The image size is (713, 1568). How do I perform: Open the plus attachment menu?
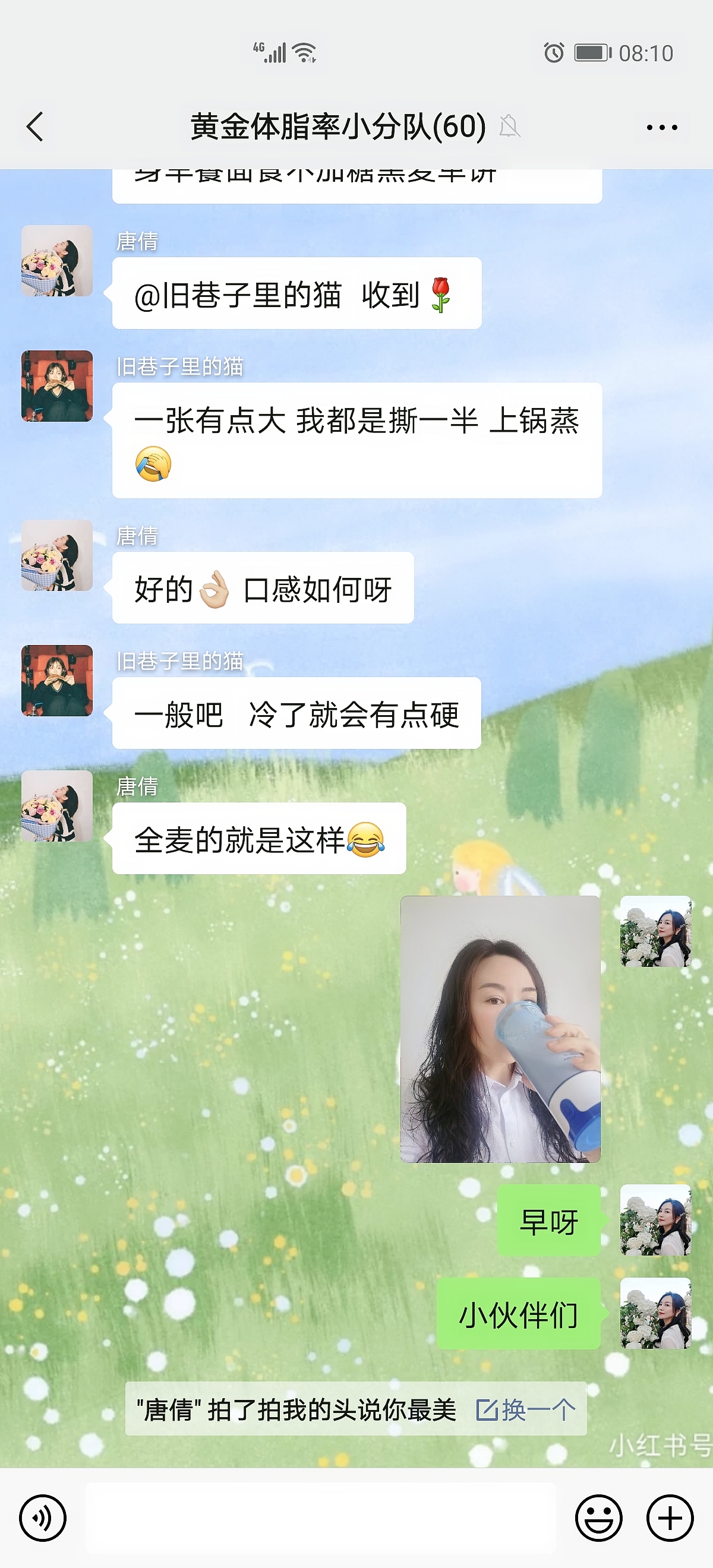[x=670, y=1518]
